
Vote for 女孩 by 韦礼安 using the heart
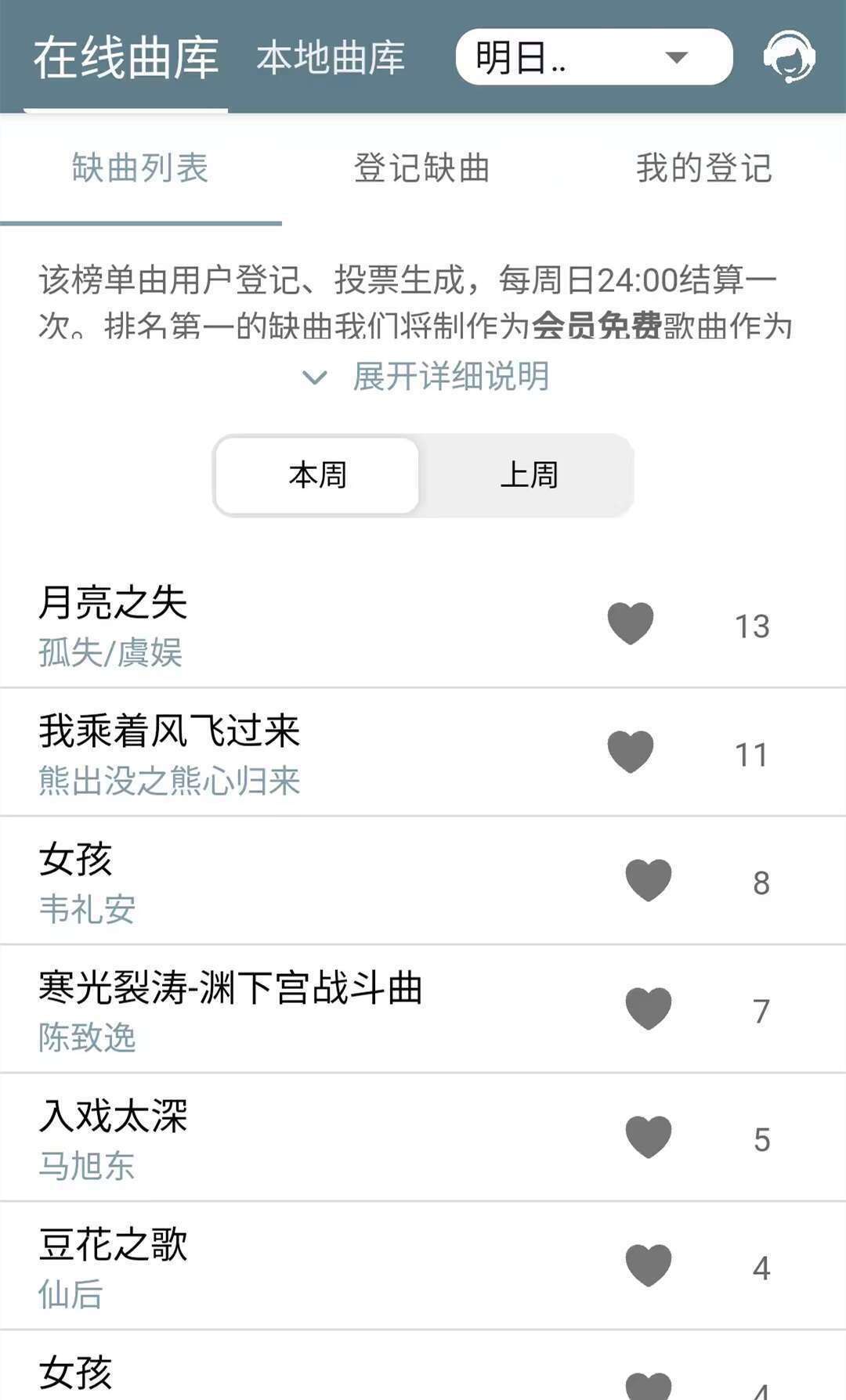pyautogui.click(x=644, y=880)
